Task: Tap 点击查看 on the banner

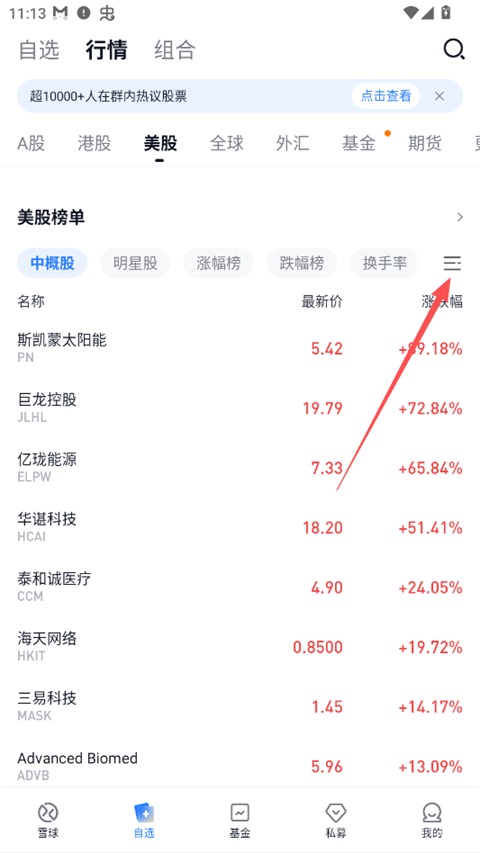Action: (386, 96)
